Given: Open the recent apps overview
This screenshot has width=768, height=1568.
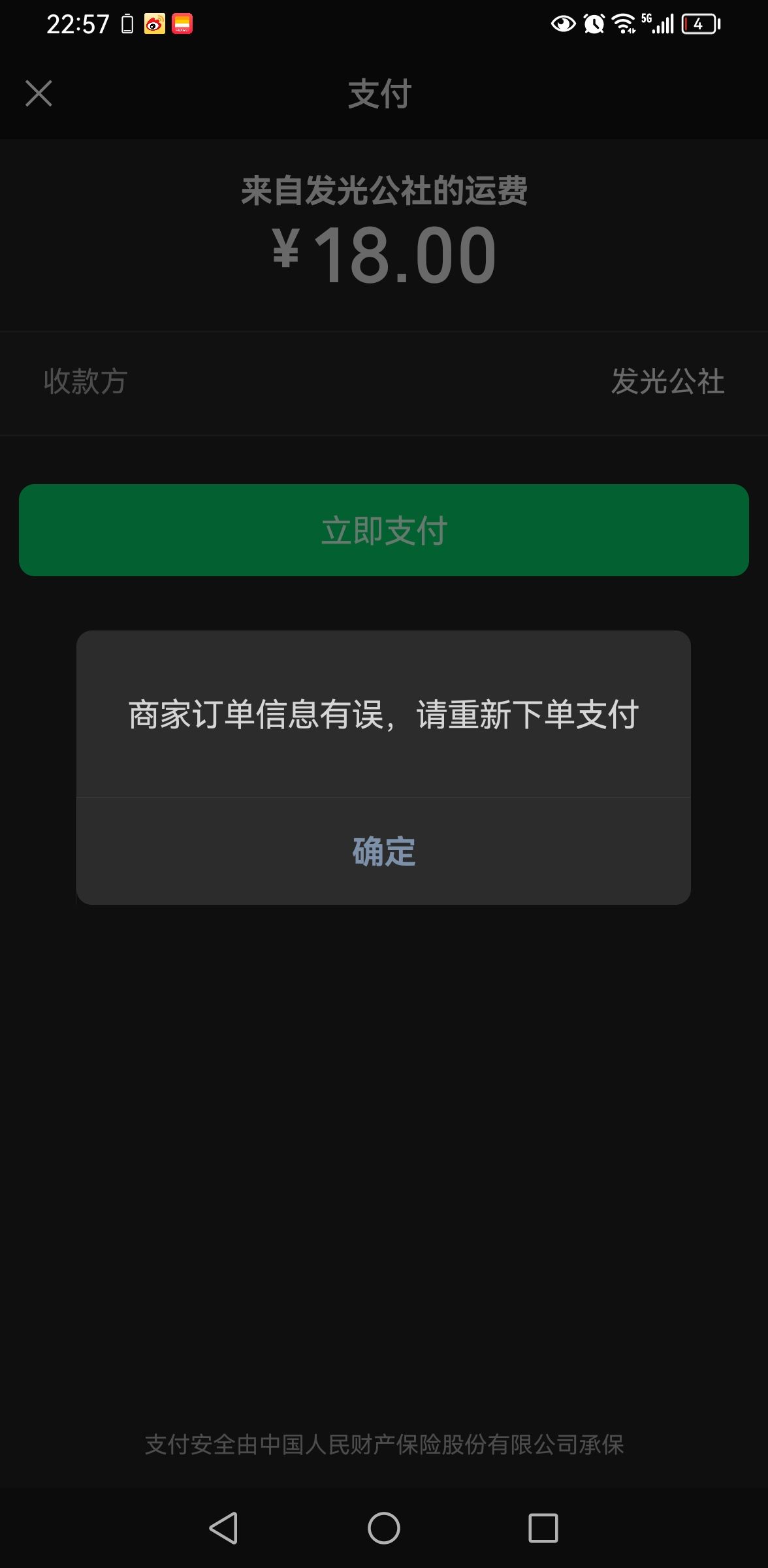Looking at the screenshot, I should tap(543, 1528).
